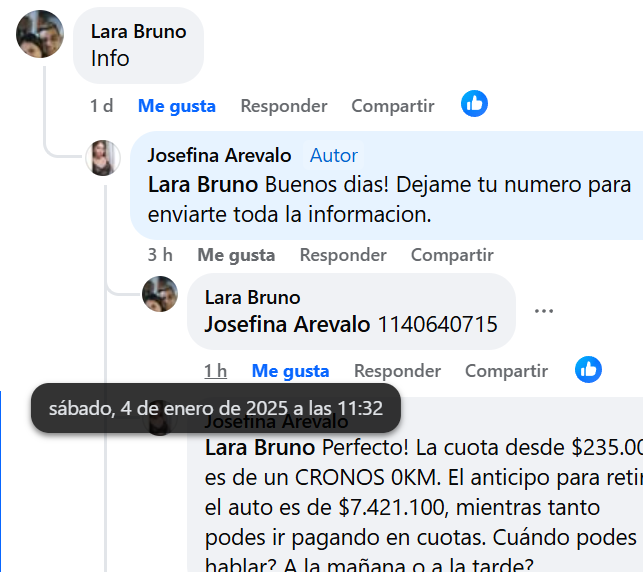Tap Responder under Lara's phone number comment
This screenshot has height=572, width=643.
pyautogui.click(x=397, y=371)
